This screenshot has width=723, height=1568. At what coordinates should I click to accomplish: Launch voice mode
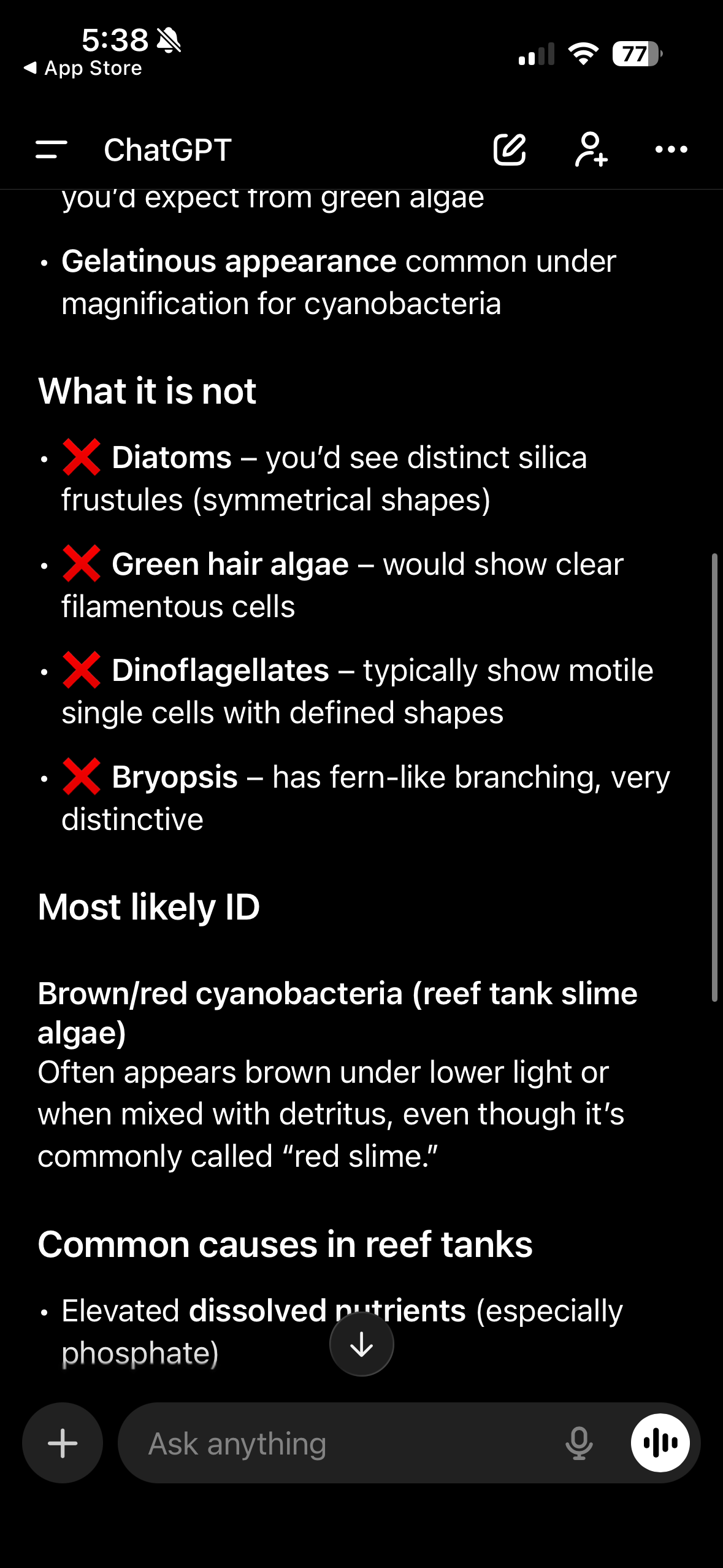(660, 1443)
